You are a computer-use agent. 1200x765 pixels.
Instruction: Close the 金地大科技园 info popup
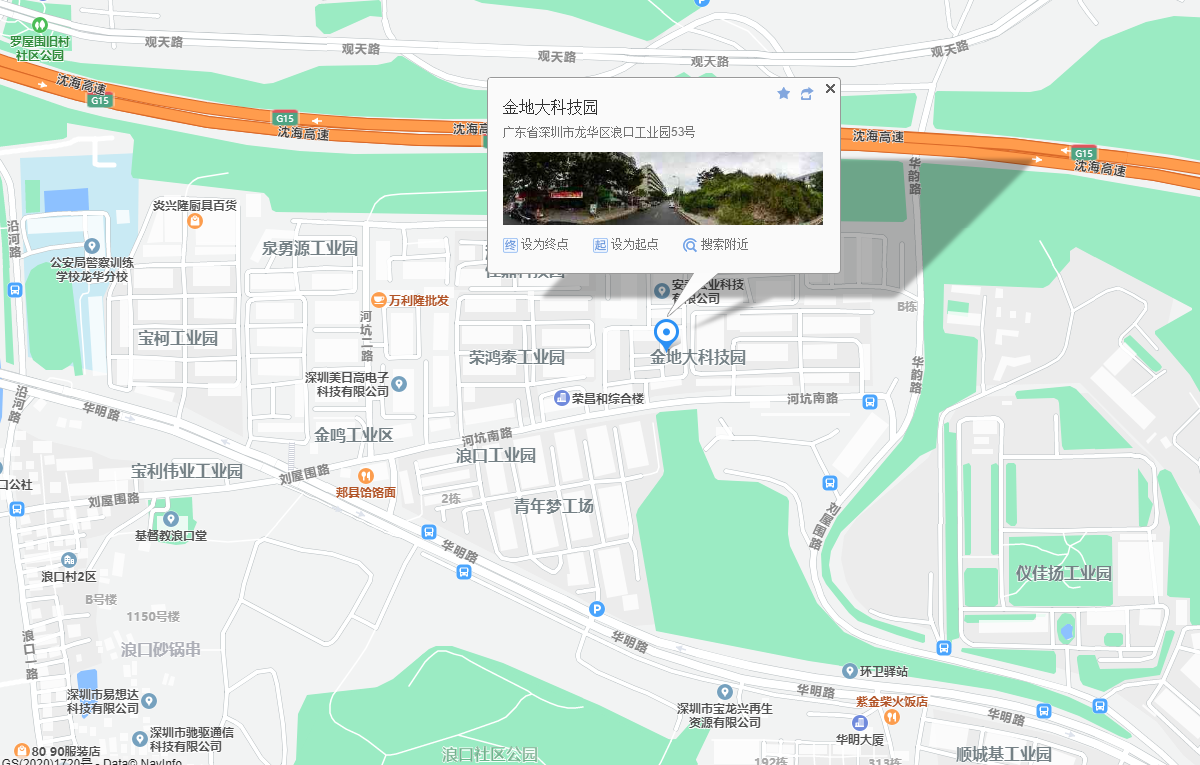point(830,90)
